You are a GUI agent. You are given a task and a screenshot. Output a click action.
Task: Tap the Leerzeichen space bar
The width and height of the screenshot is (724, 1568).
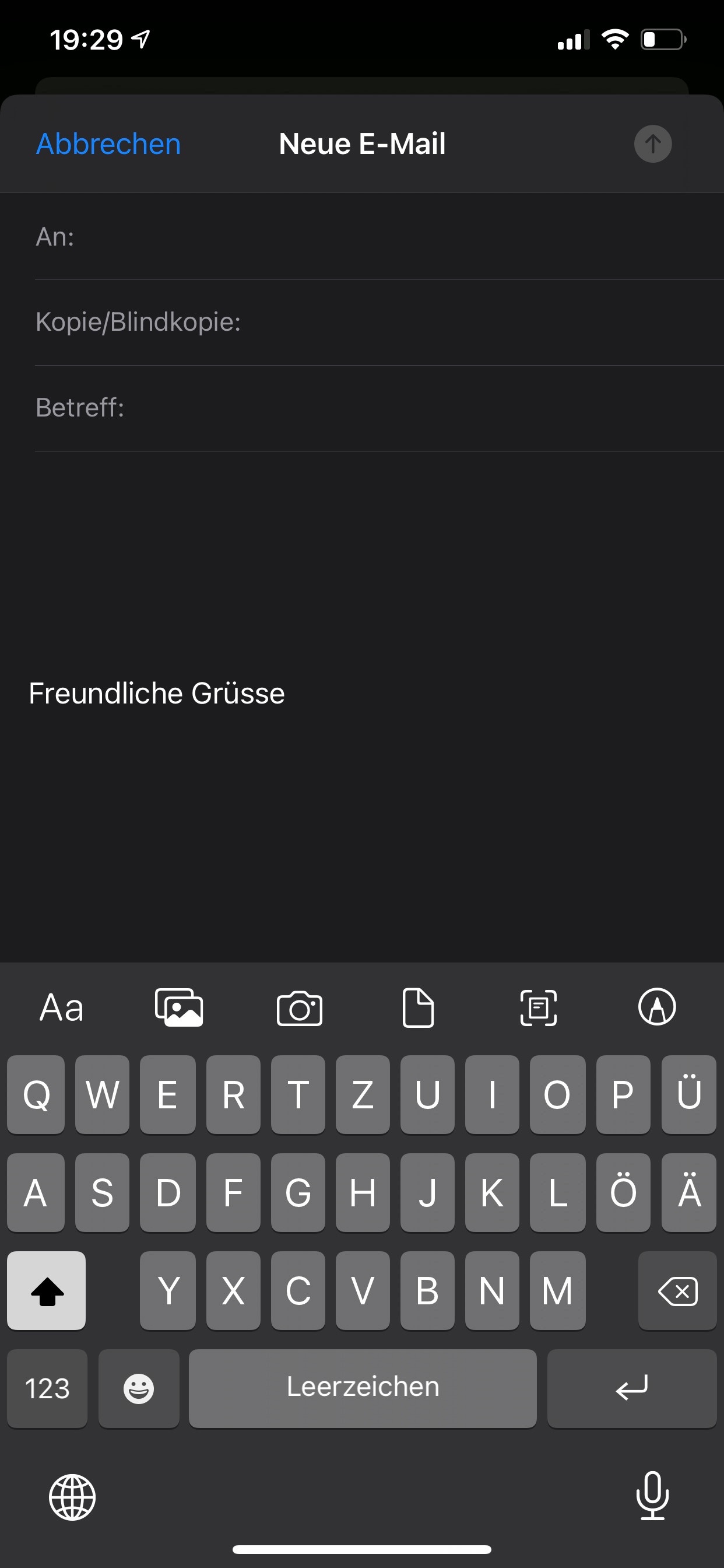(x=363, y=1388)
